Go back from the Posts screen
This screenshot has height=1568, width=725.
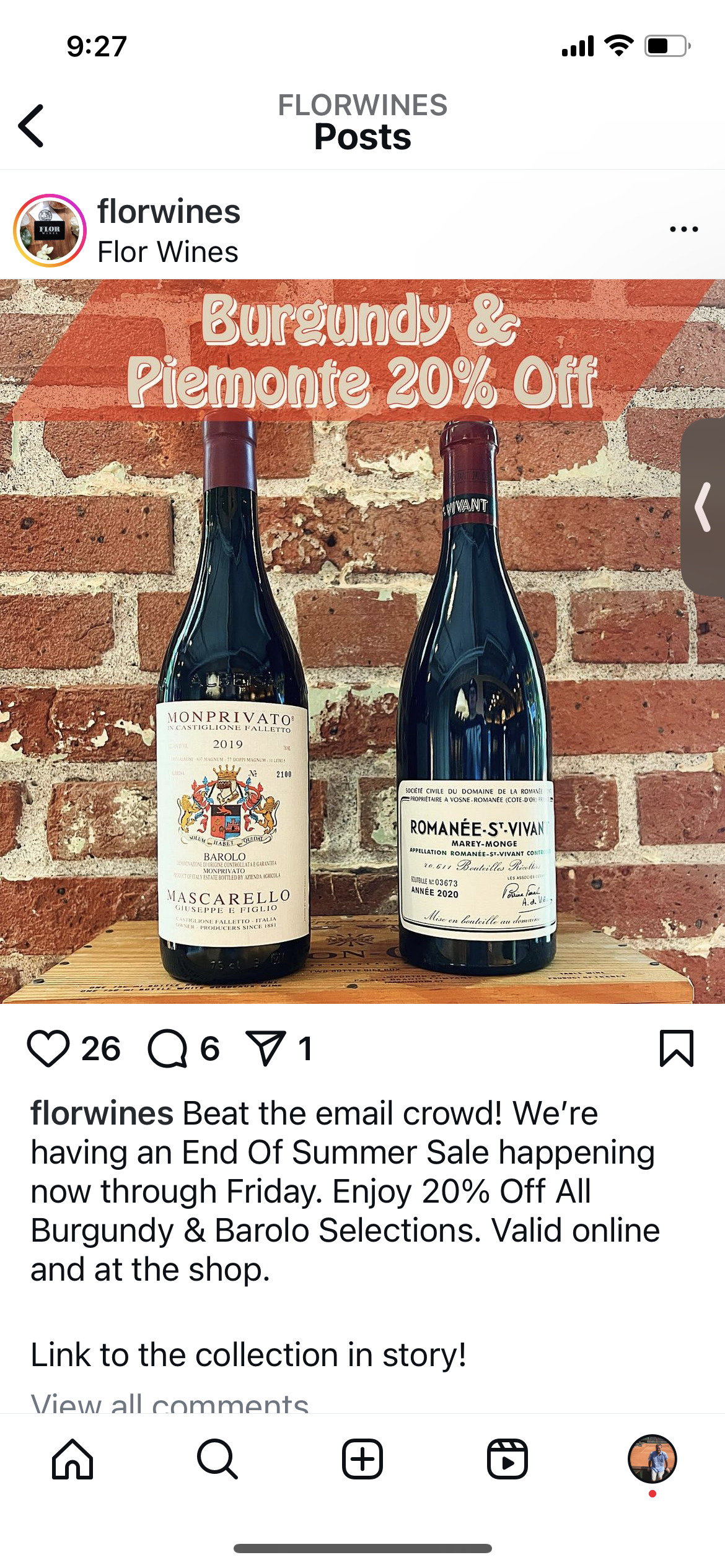coord(31,126)
